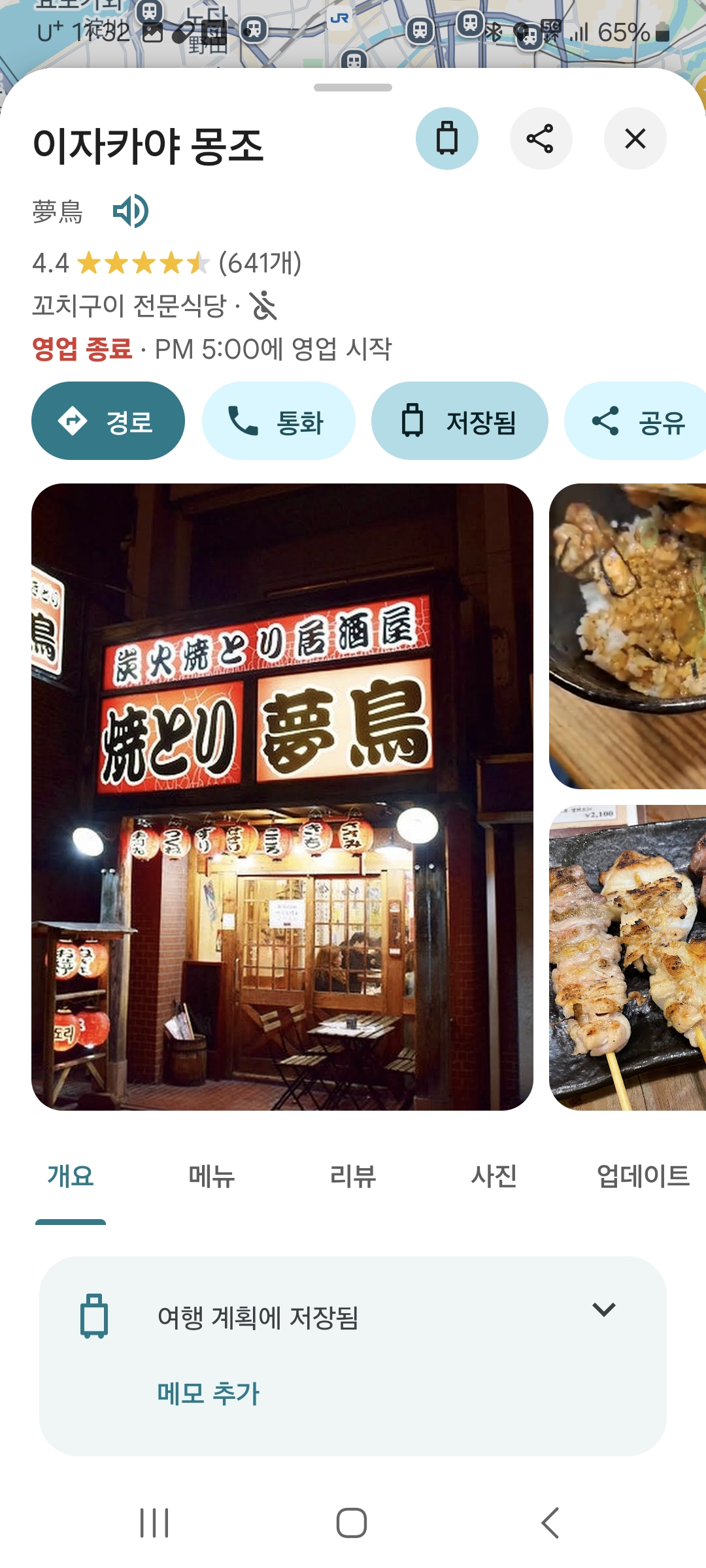Screen dimensions: 706x1568
Task: Share this place via the top share icon
Action: point(541,139)
